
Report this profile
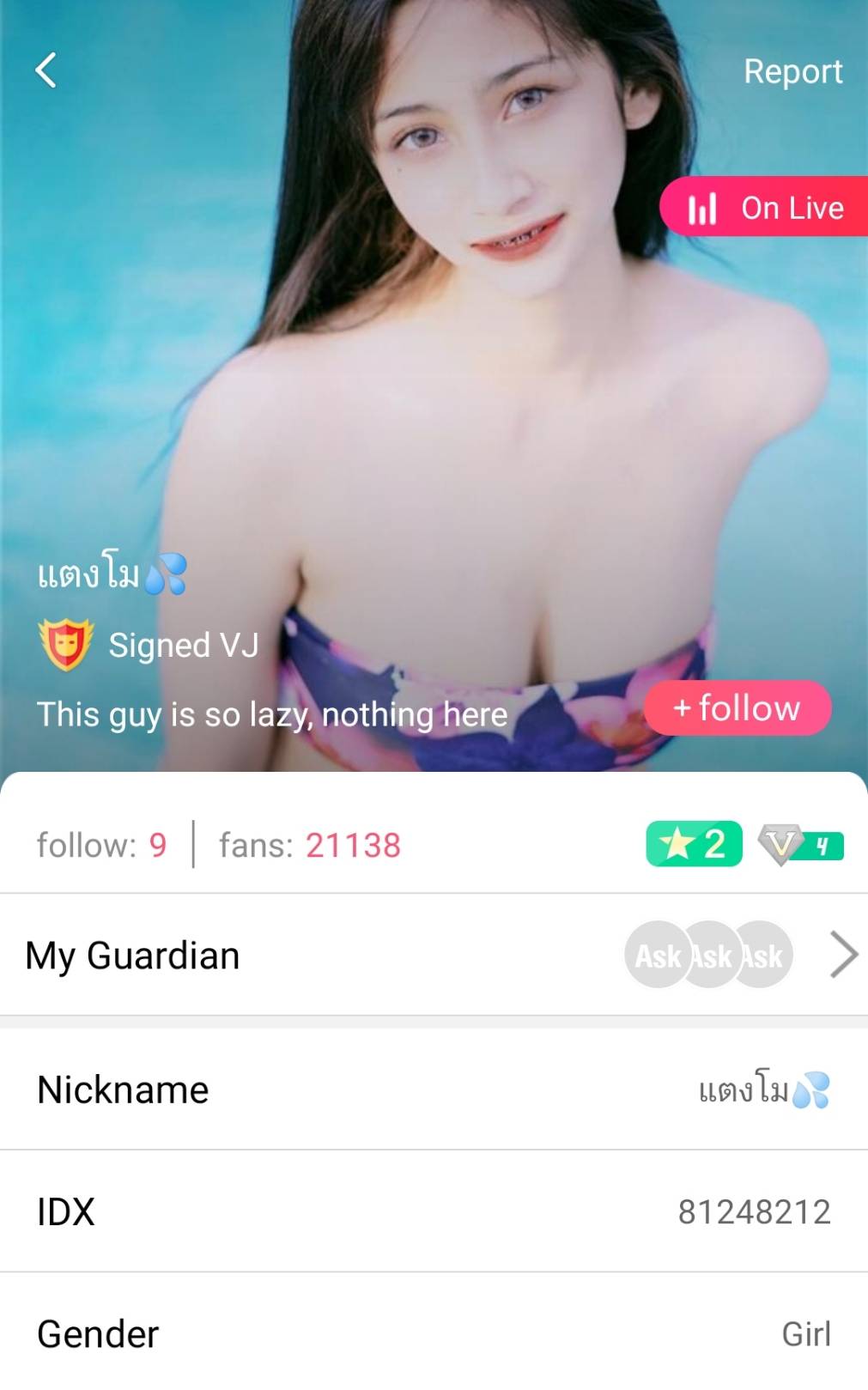[792, 71]
